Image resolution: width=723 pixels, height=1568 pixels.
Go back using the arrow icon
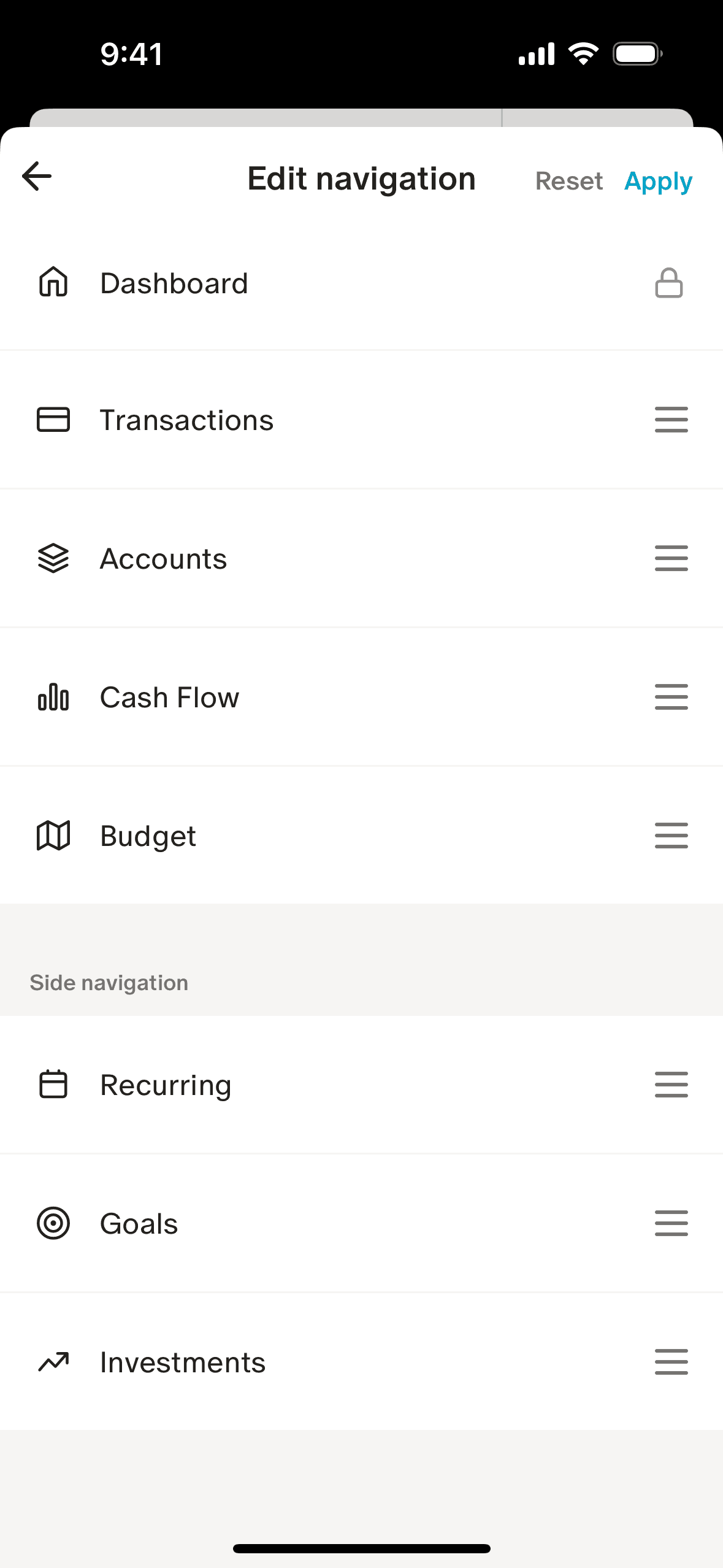tap(37, 177)
